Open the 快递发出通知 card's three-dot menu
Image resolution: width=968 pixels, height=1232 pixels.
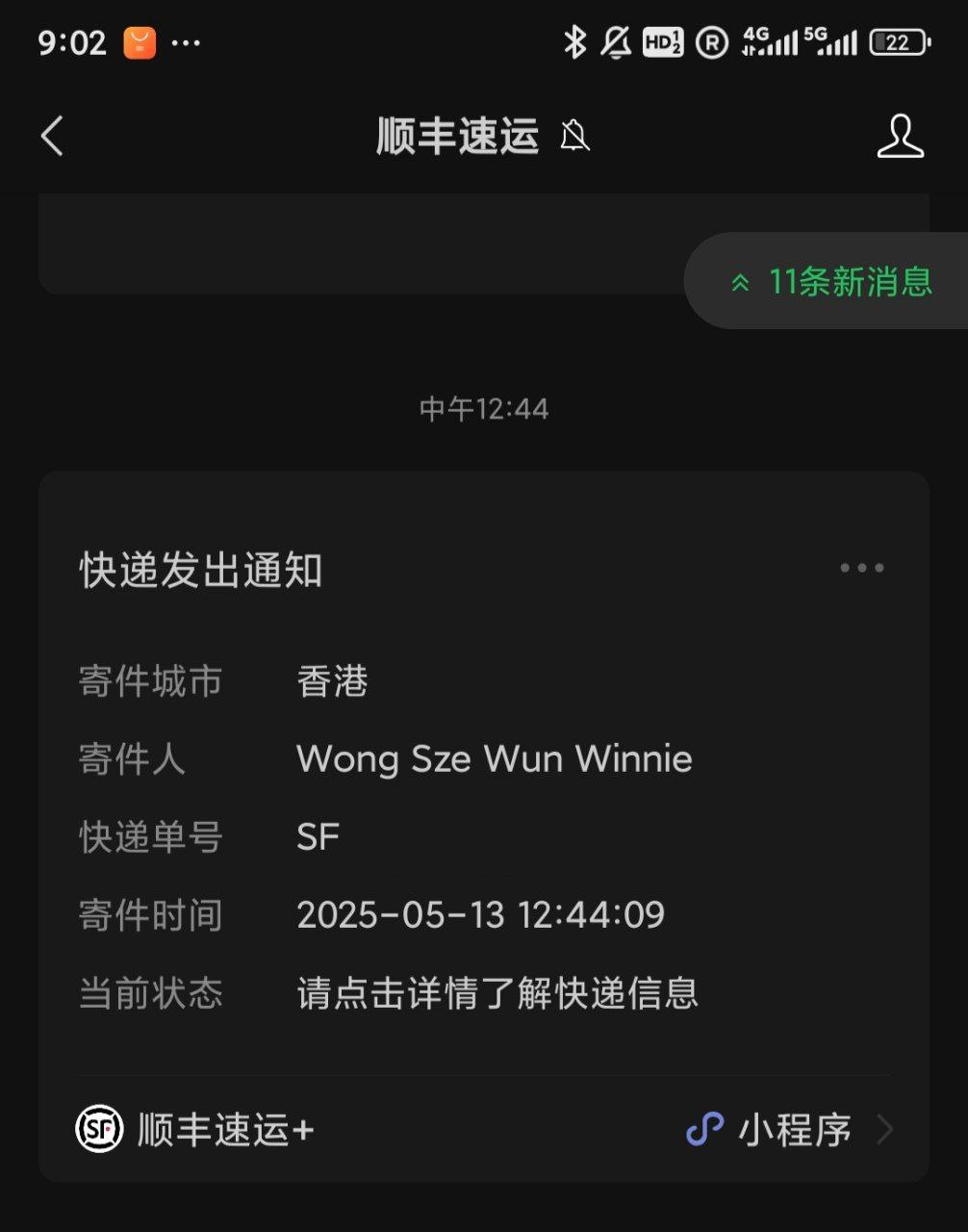861,568
